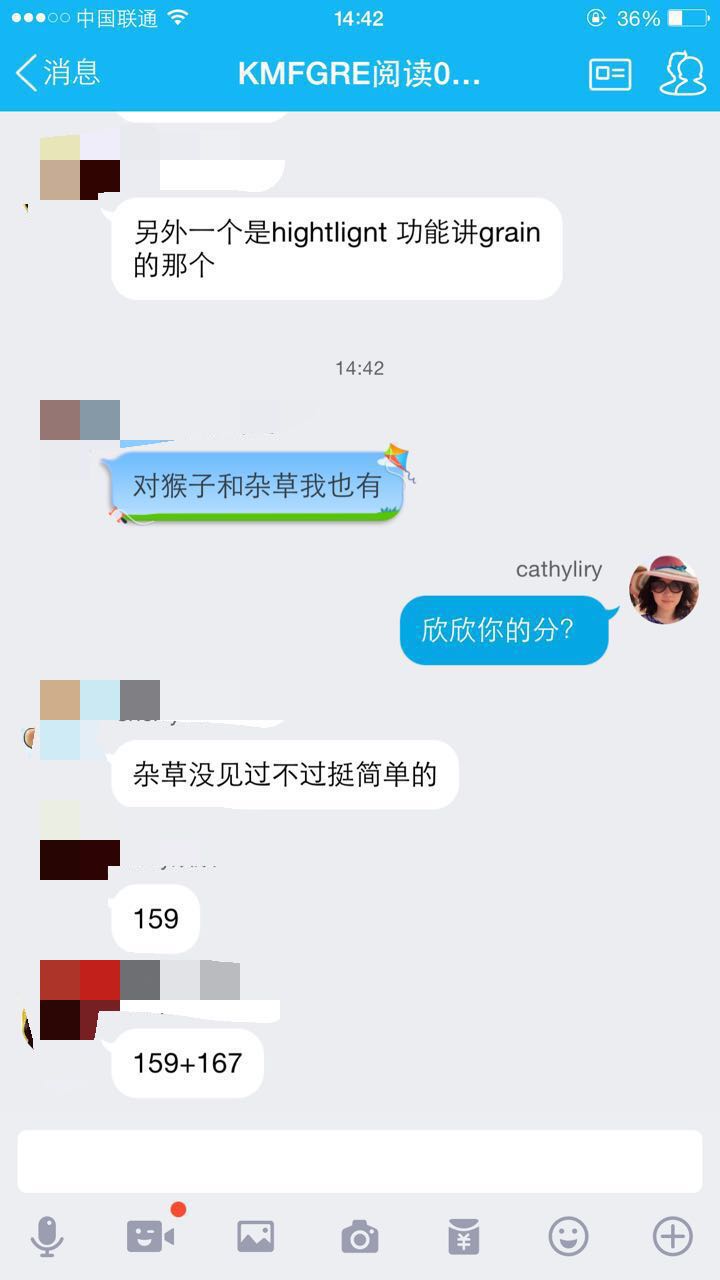Tap the message text input field
Image resolution: width=720 pixels, height=1280 pixels.
click(x=360, y=1161)
